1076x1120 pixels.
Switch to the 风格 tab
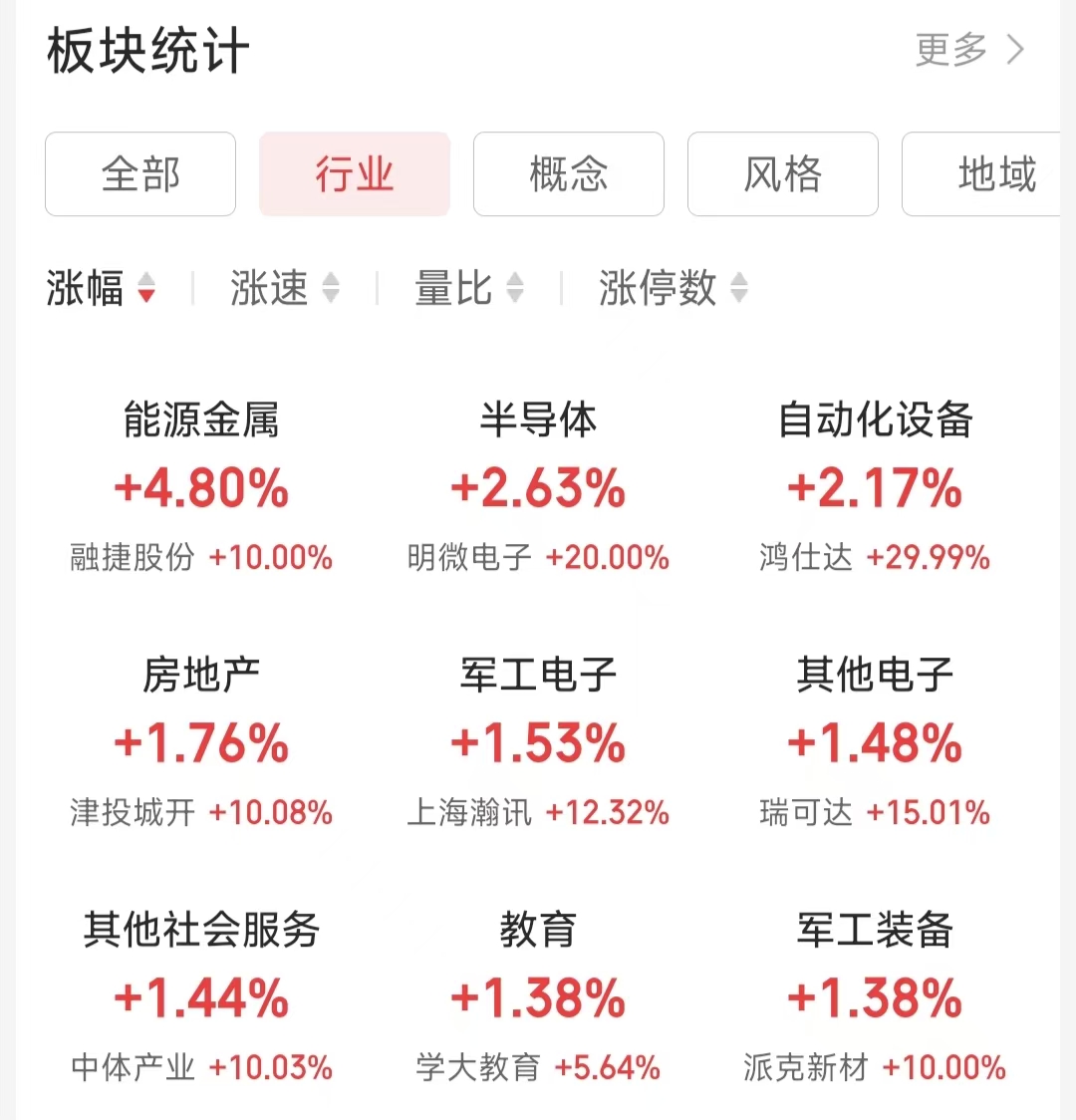(x=783, y=174)
